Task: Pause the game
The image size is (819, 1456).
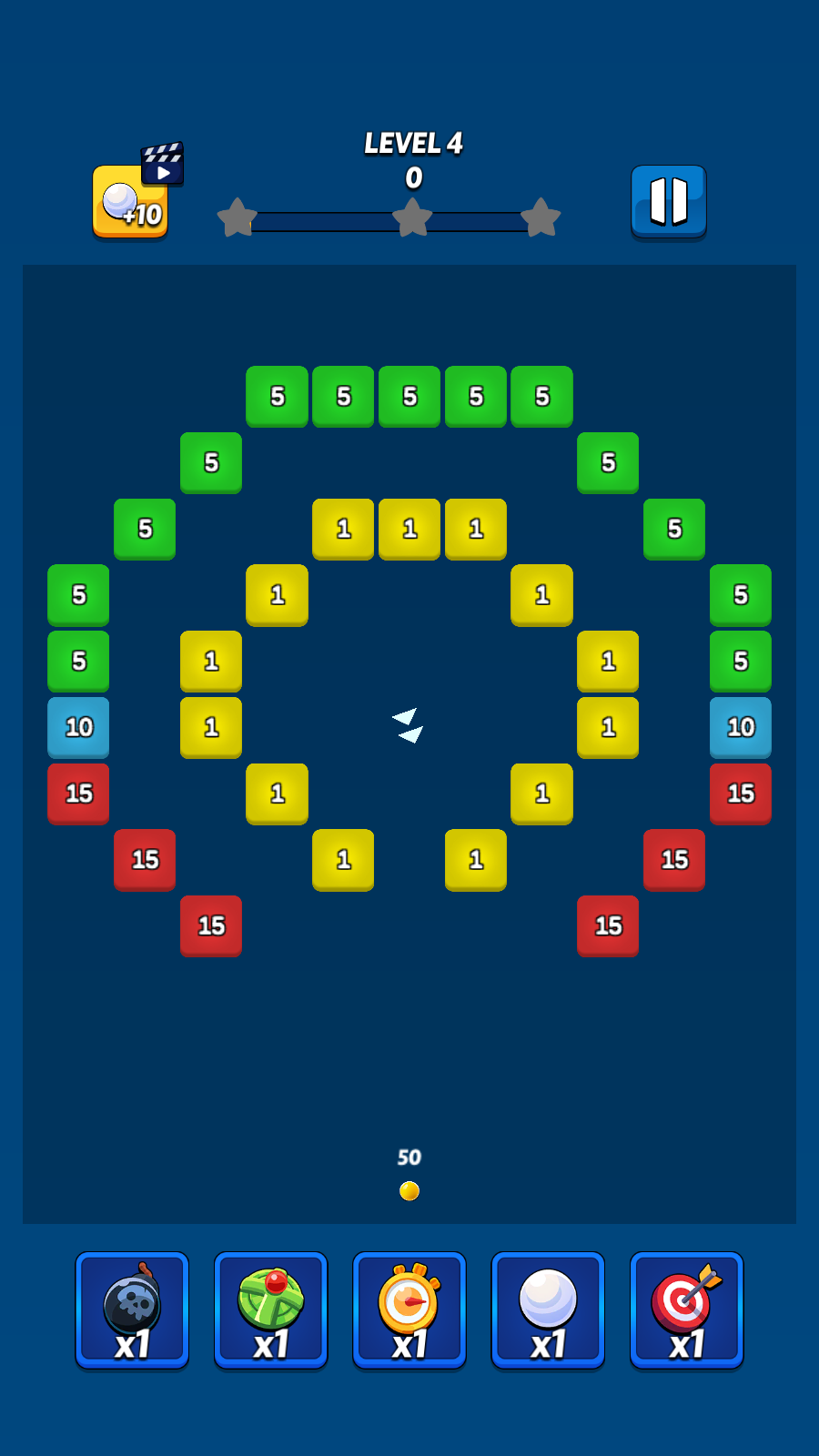Action: pyautogui.click(x=669, y=201)
